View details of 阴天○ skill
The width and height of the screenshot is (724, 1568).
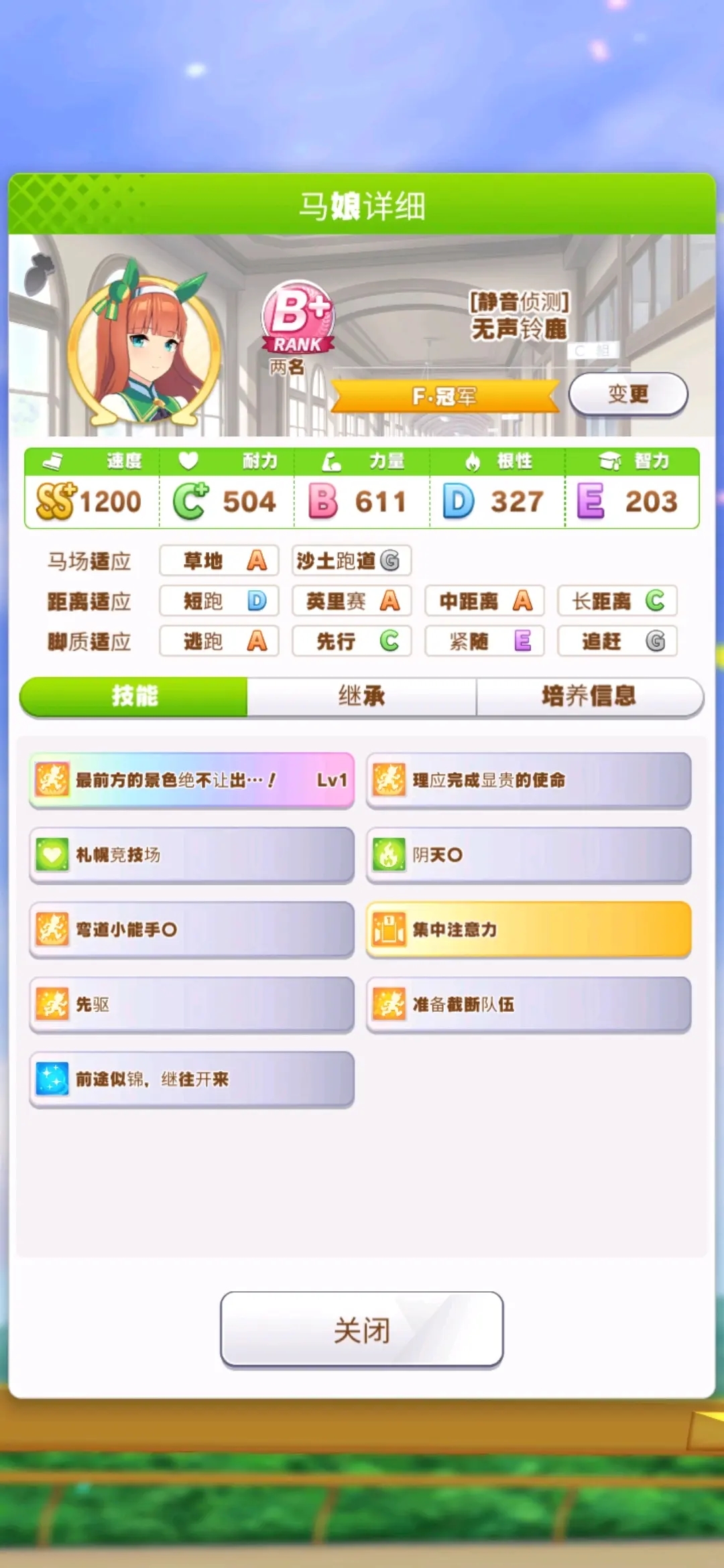pos(528,855)
